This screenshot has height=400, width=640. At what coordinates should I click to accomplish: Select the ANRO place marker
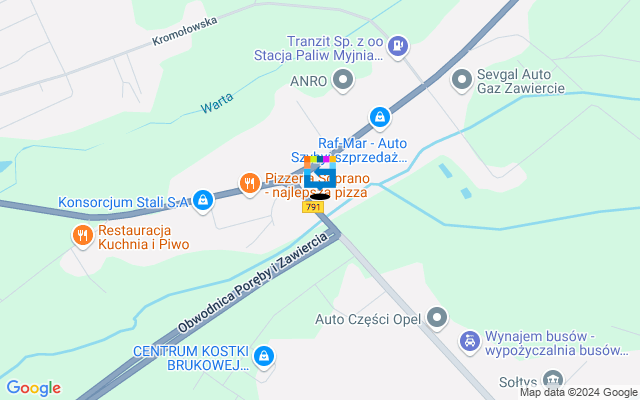[x=343, y=81]
